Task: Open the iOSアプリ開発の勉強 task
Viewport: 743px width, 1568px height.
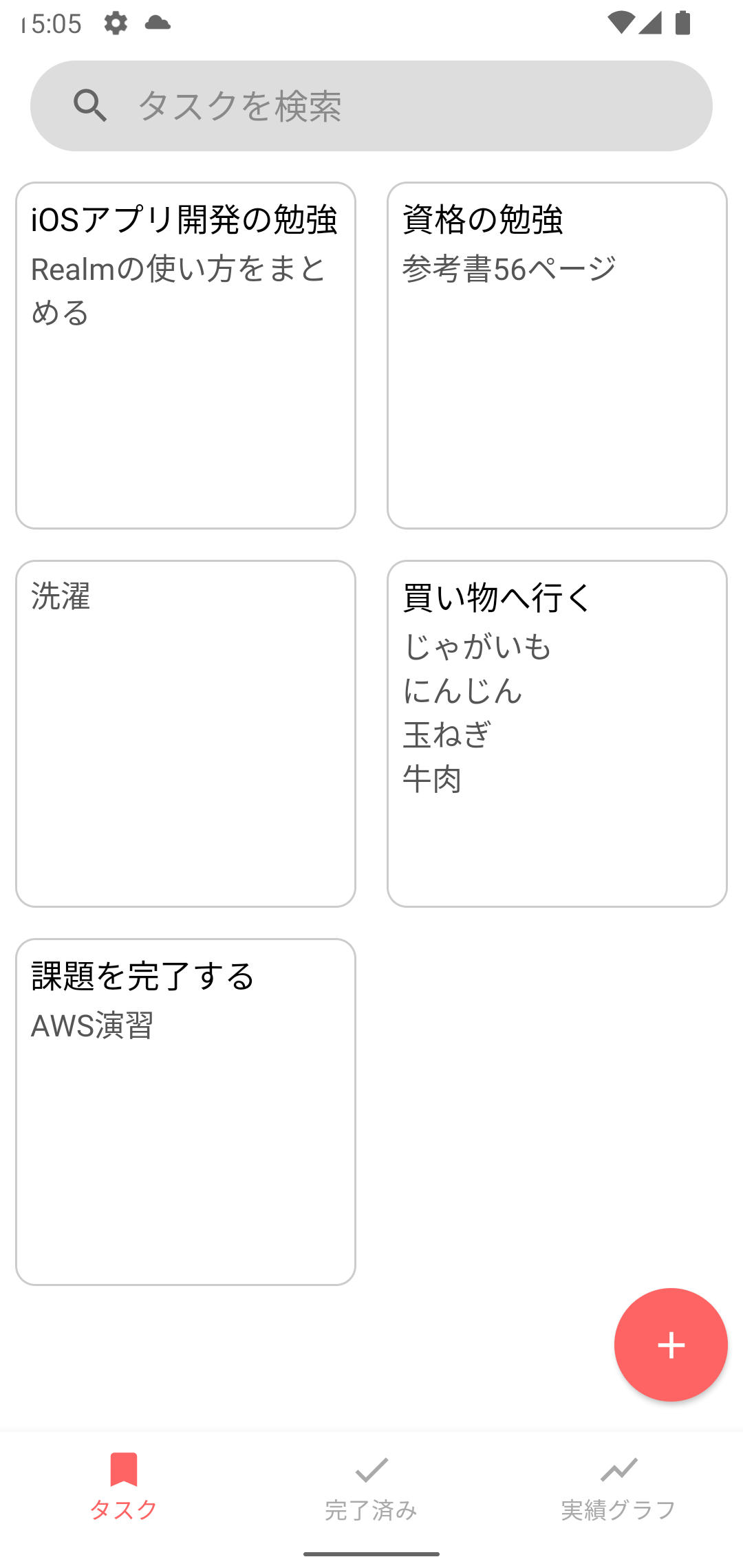Action: click(186, 354)
